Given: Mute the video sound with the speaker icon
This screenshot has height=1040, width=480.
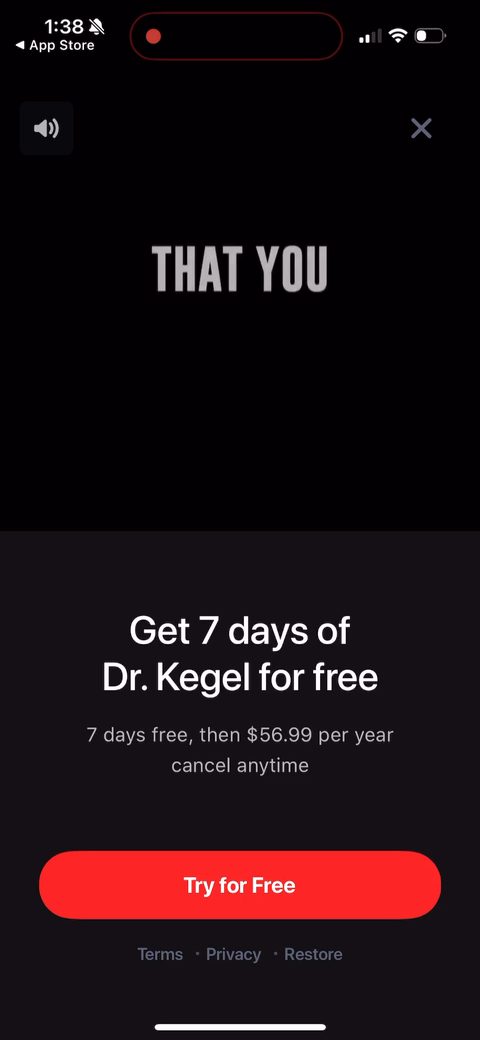Looking at the screenshot, I should click(46, 128).
